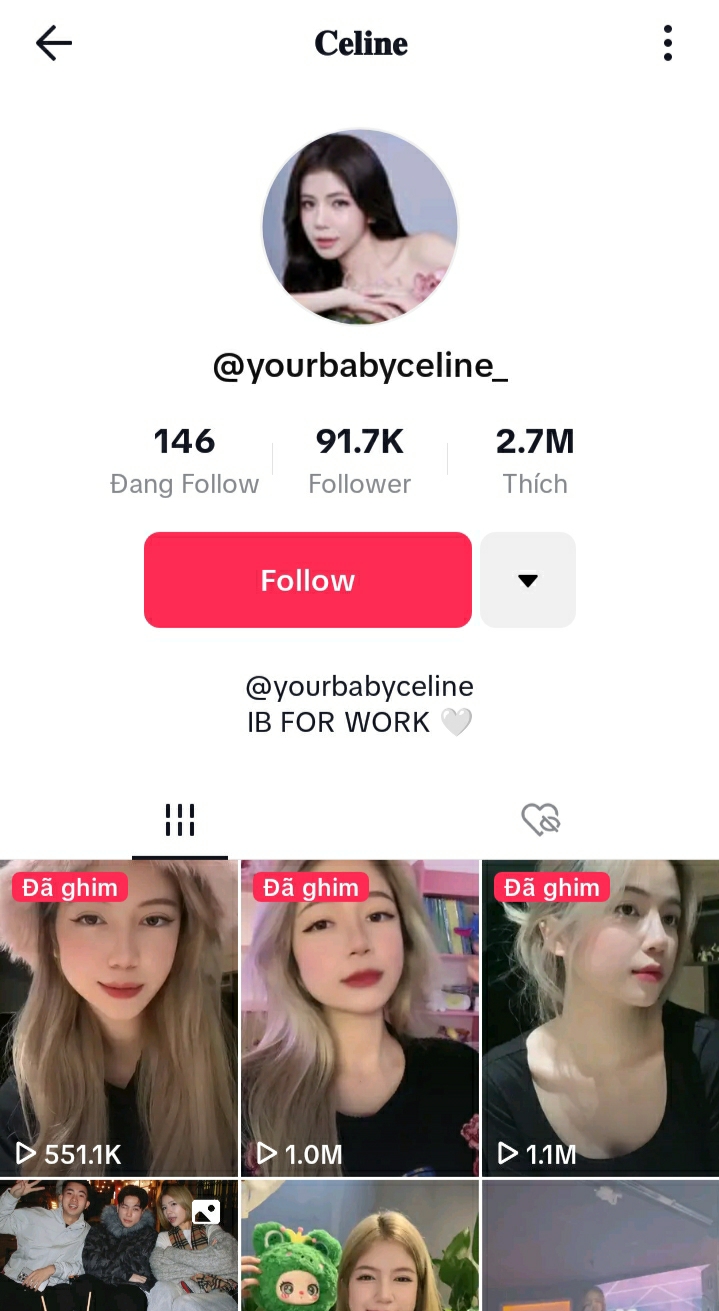Open the video with the green plush toy
The height and width of the screenshot is (1311, 719).
point(360,1245)
